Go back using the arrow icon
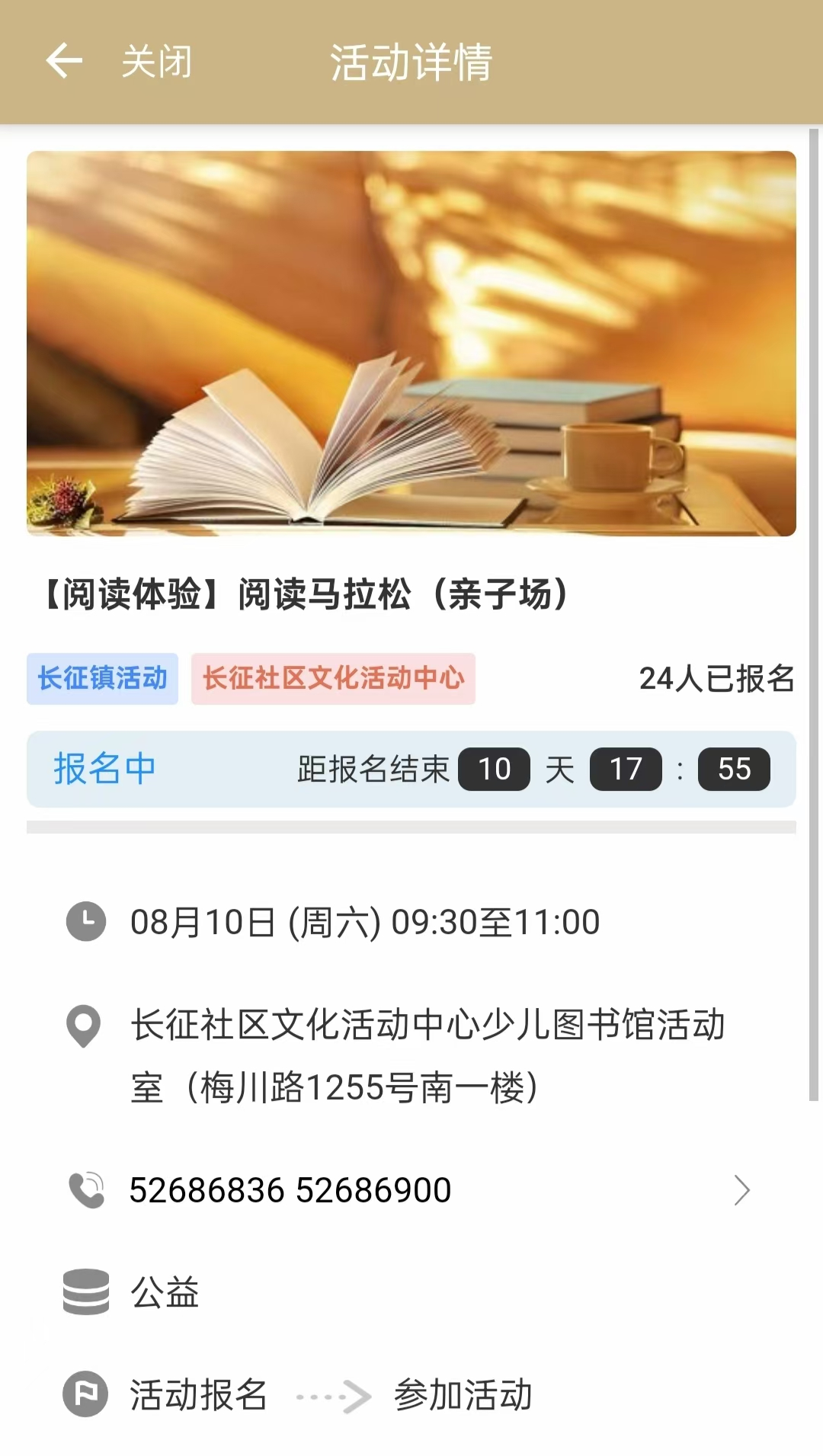Viewport: 823px width, 1456px height. [64, 61]
